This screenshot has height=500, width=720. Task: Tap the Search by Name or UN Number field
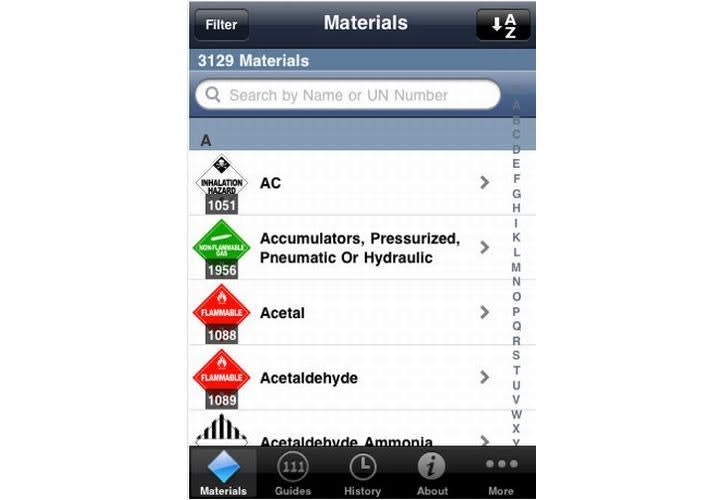(x=347, y=95)
